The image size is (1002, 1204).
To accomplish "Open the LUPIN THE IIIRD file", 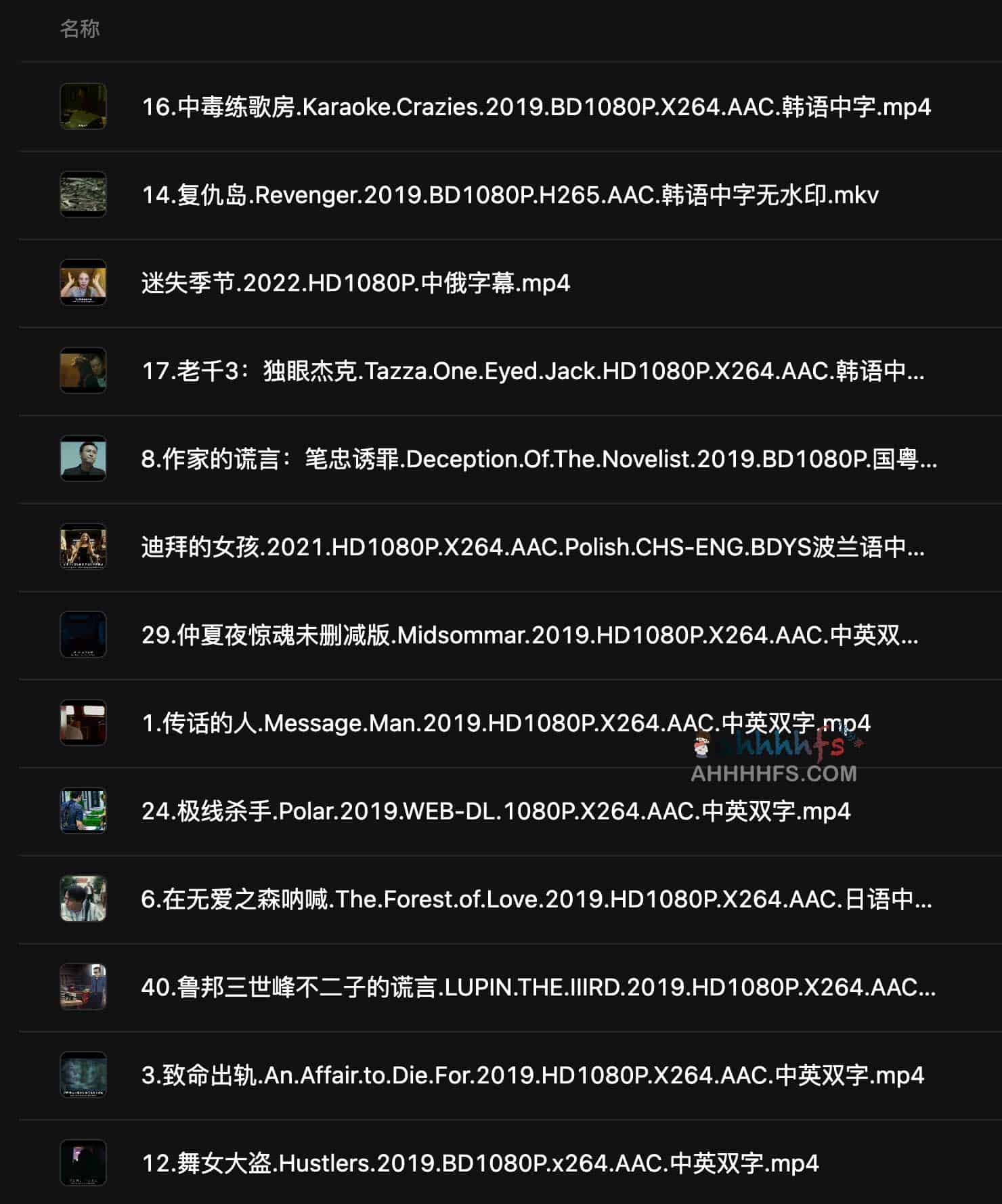I will [538, 987].
